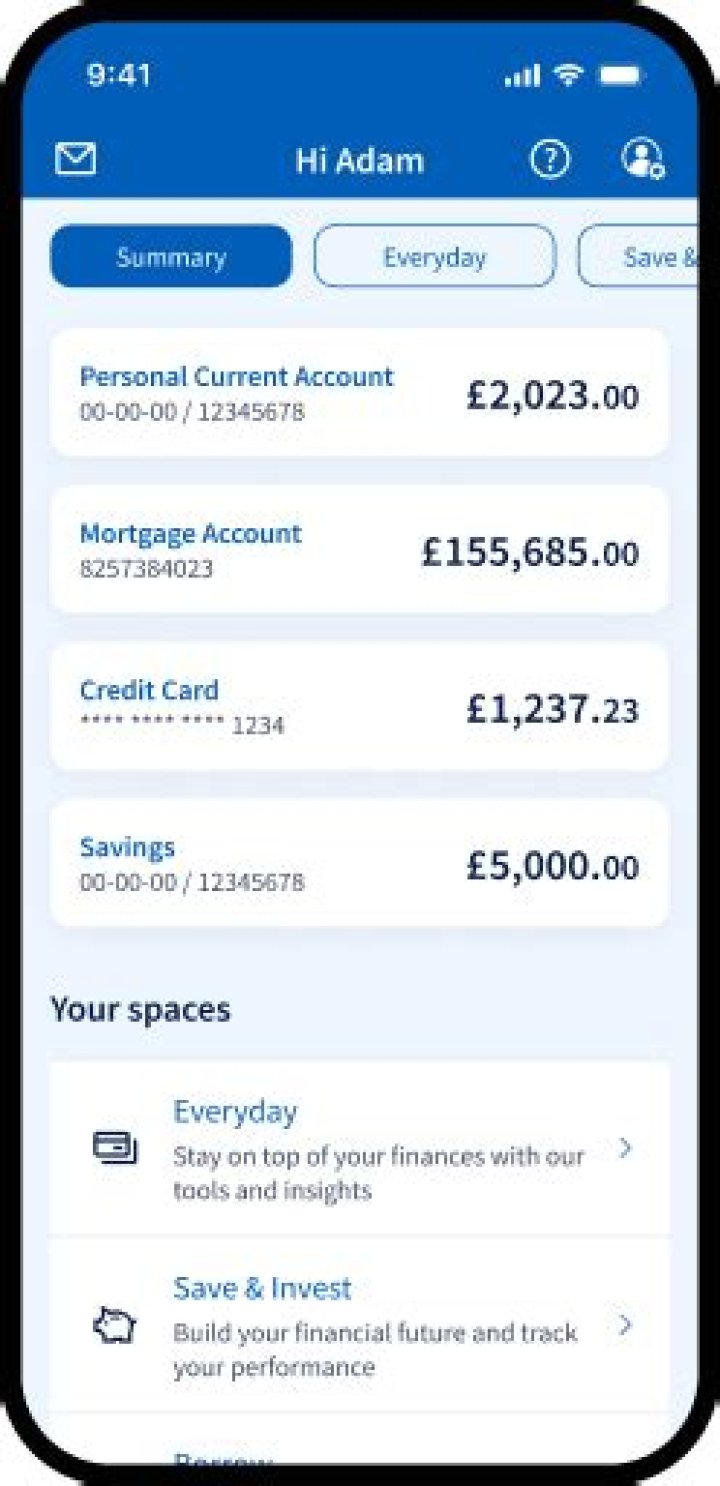The image size is (720, 1486).
Task: Open the help question mark icon
Action: click(x=550, y=159)
